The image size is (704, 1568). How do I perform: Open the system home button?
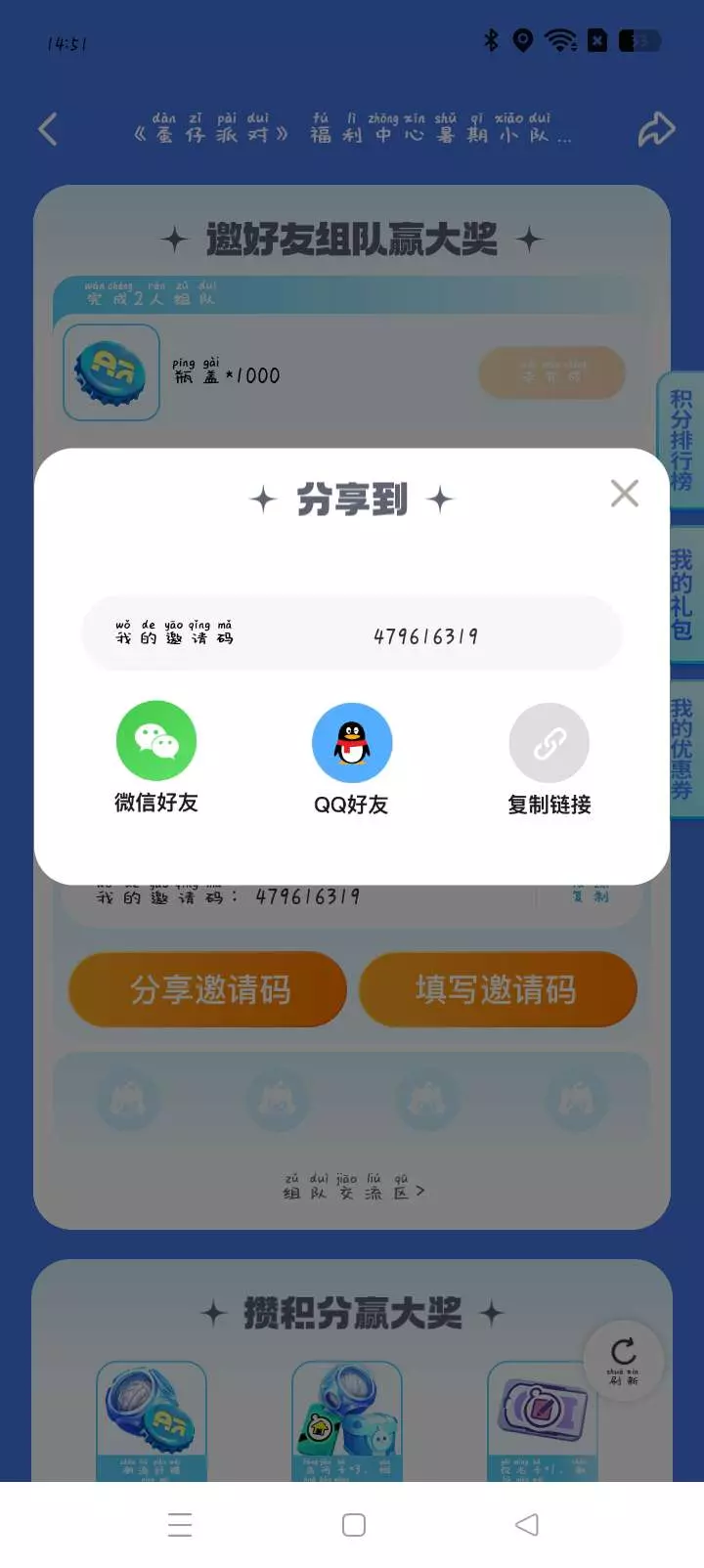(354, 1525)
